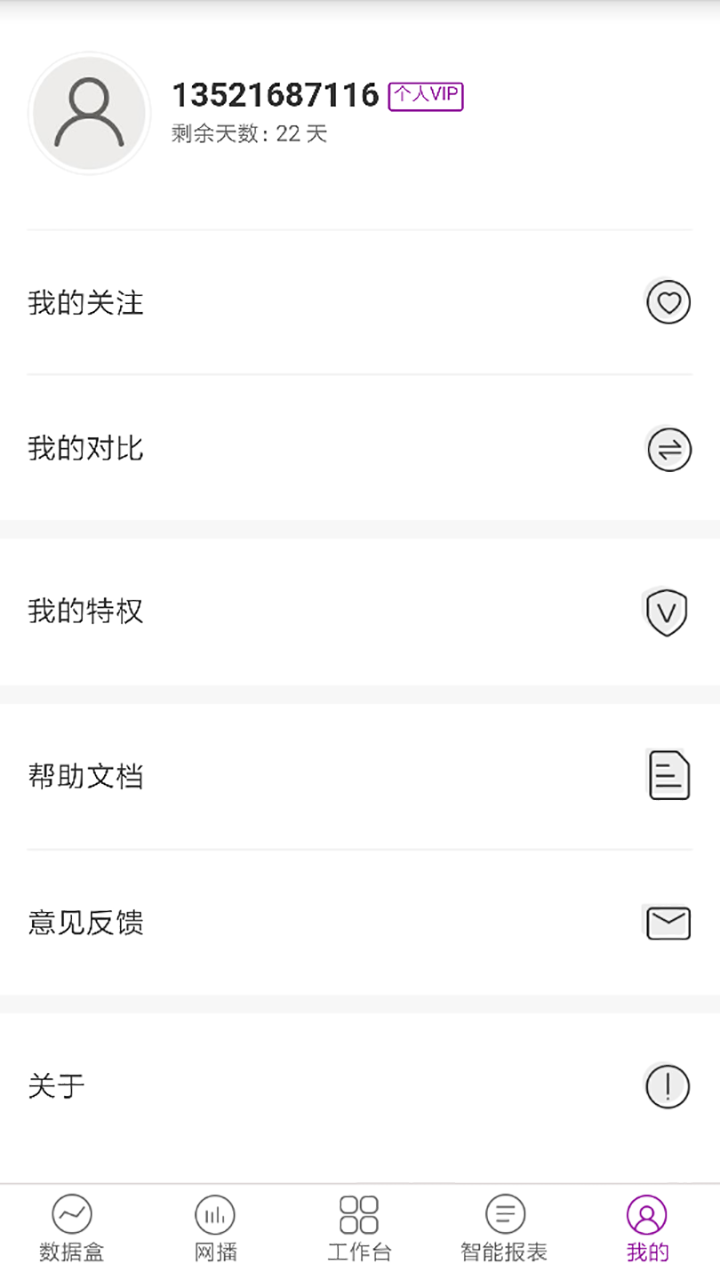The image size is (720, 1280).
Task: Switch to the 网播 tab
Action: [x=215, y=1230]
